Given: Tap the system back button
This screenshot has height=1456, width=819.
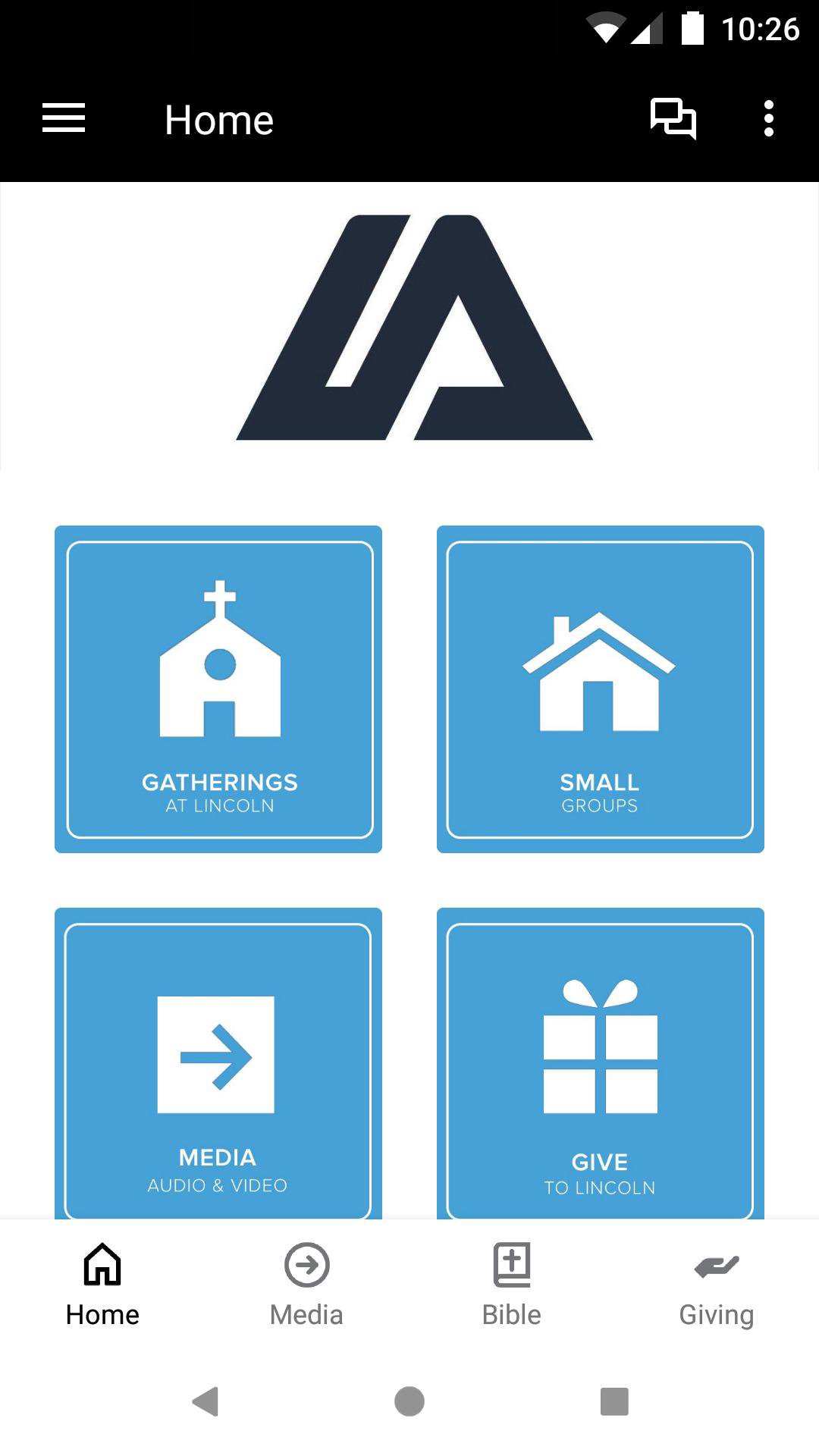Looking at the screenshot, I should pyautogui.click(x=205, y=1401).
